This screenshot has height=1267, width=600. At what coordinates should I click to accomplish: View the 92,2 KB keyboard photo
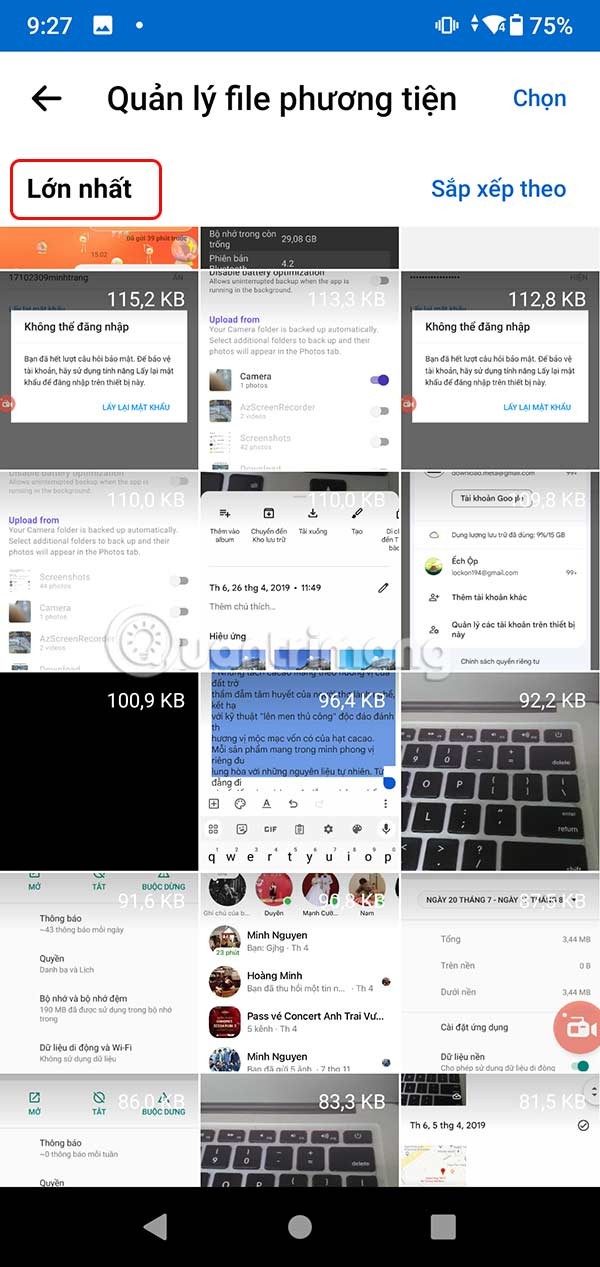pyautogui.click(x=500, y=771)
